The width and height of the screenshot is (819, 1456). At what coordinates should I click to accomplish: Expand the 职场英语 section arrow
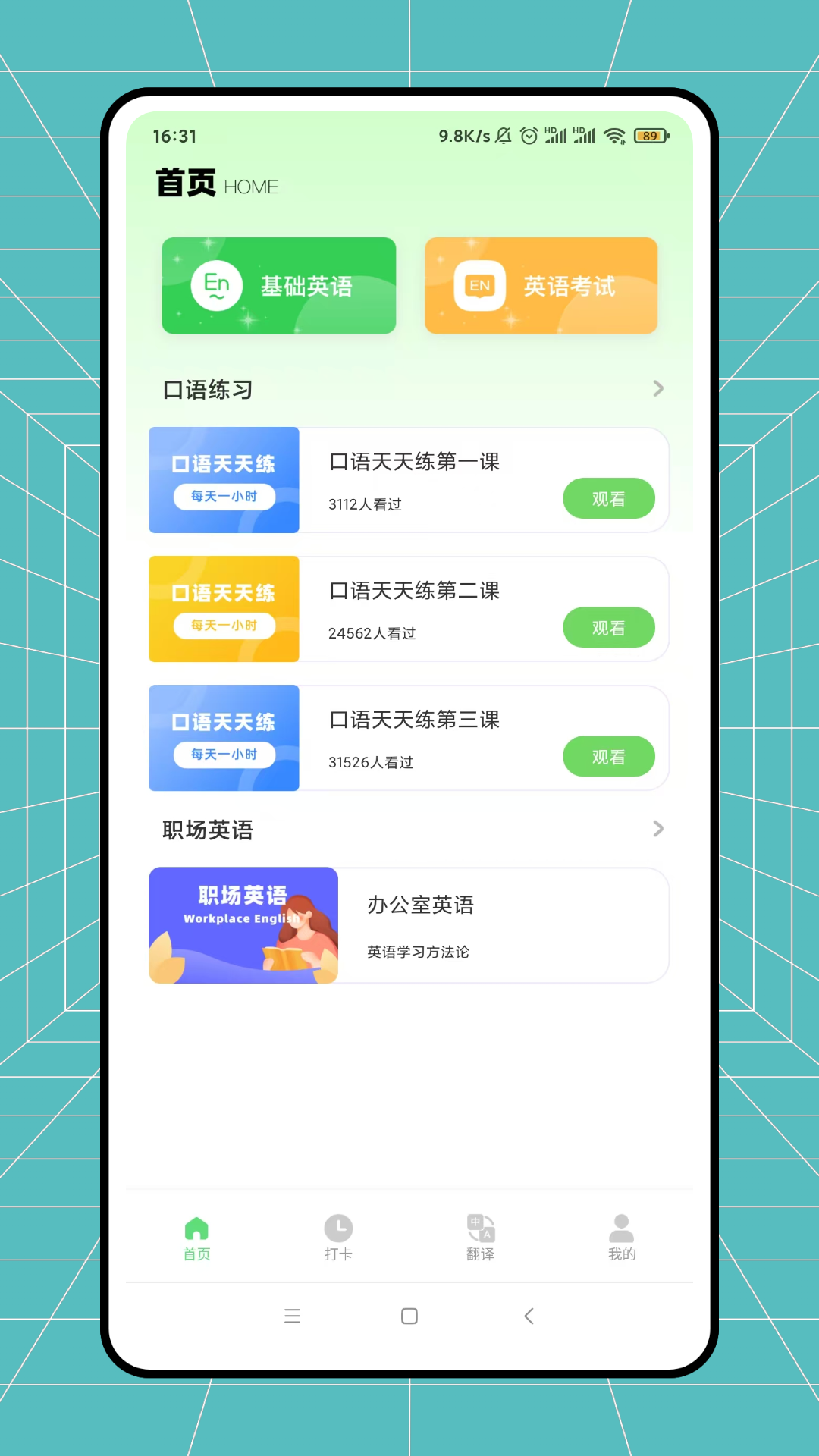pos(658,829)
